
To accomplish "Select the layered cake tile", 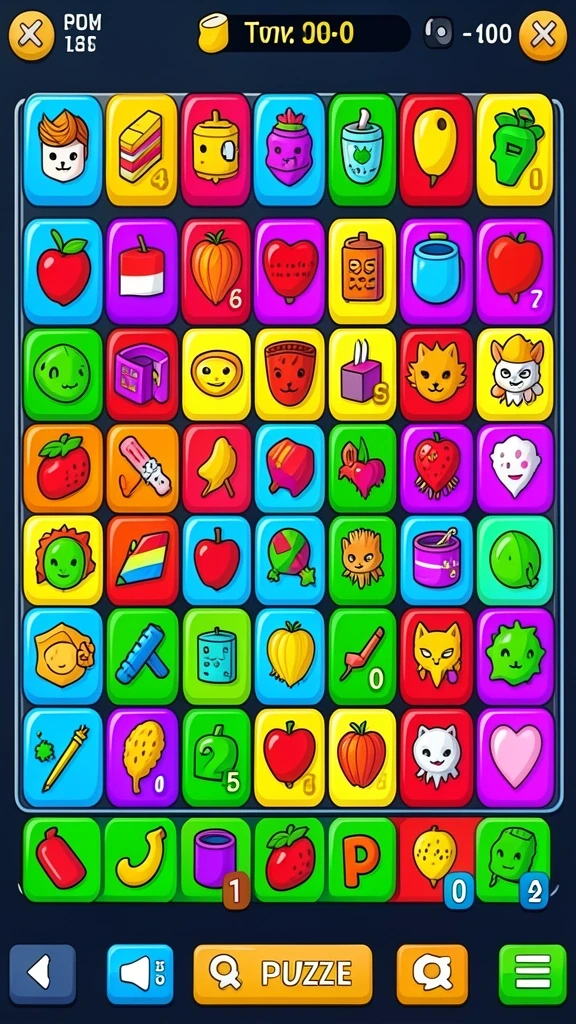I will [141, 150].
